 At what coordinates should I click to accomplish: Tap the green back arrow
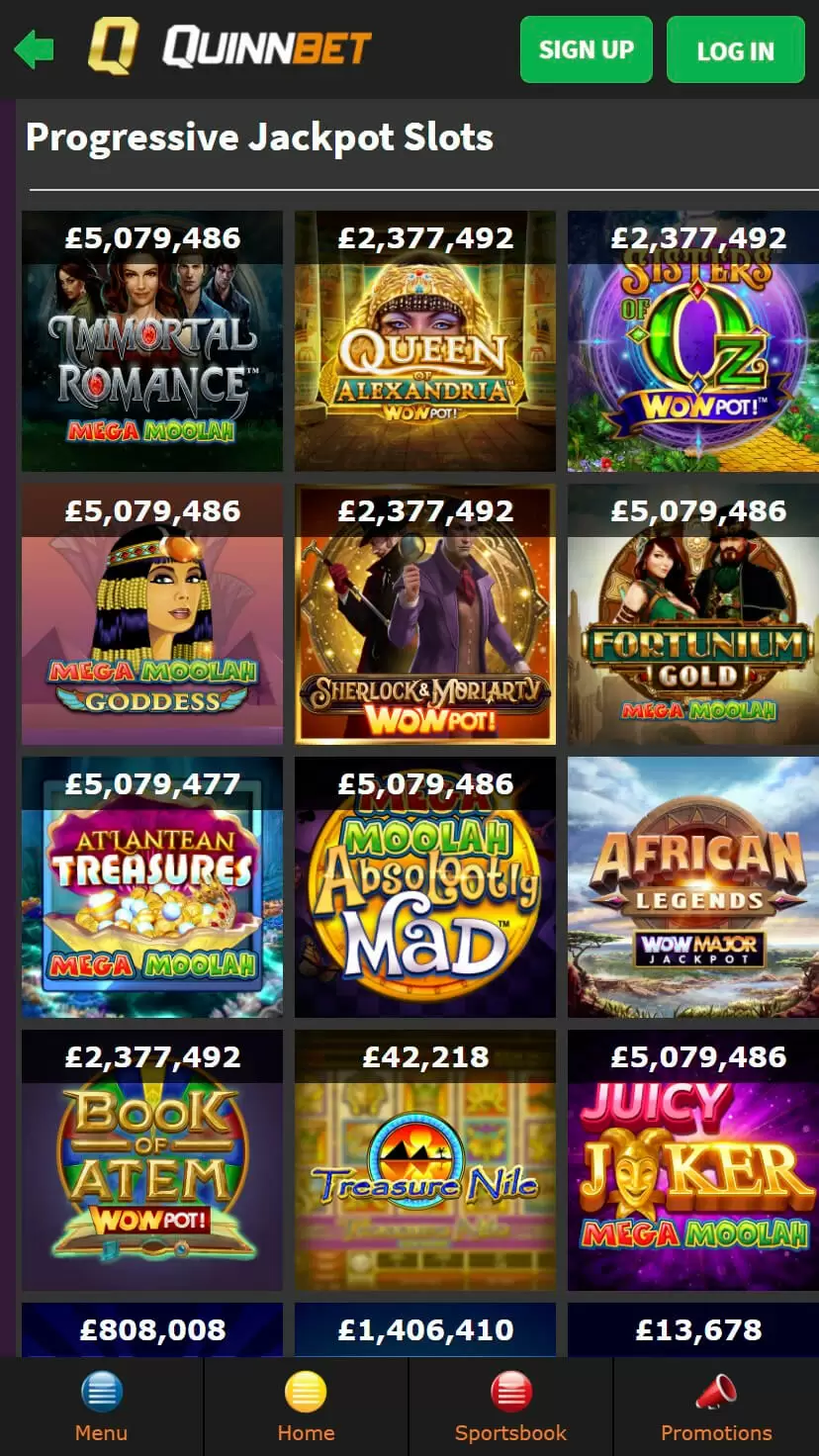pyautogui.click(x=35, y=48)
